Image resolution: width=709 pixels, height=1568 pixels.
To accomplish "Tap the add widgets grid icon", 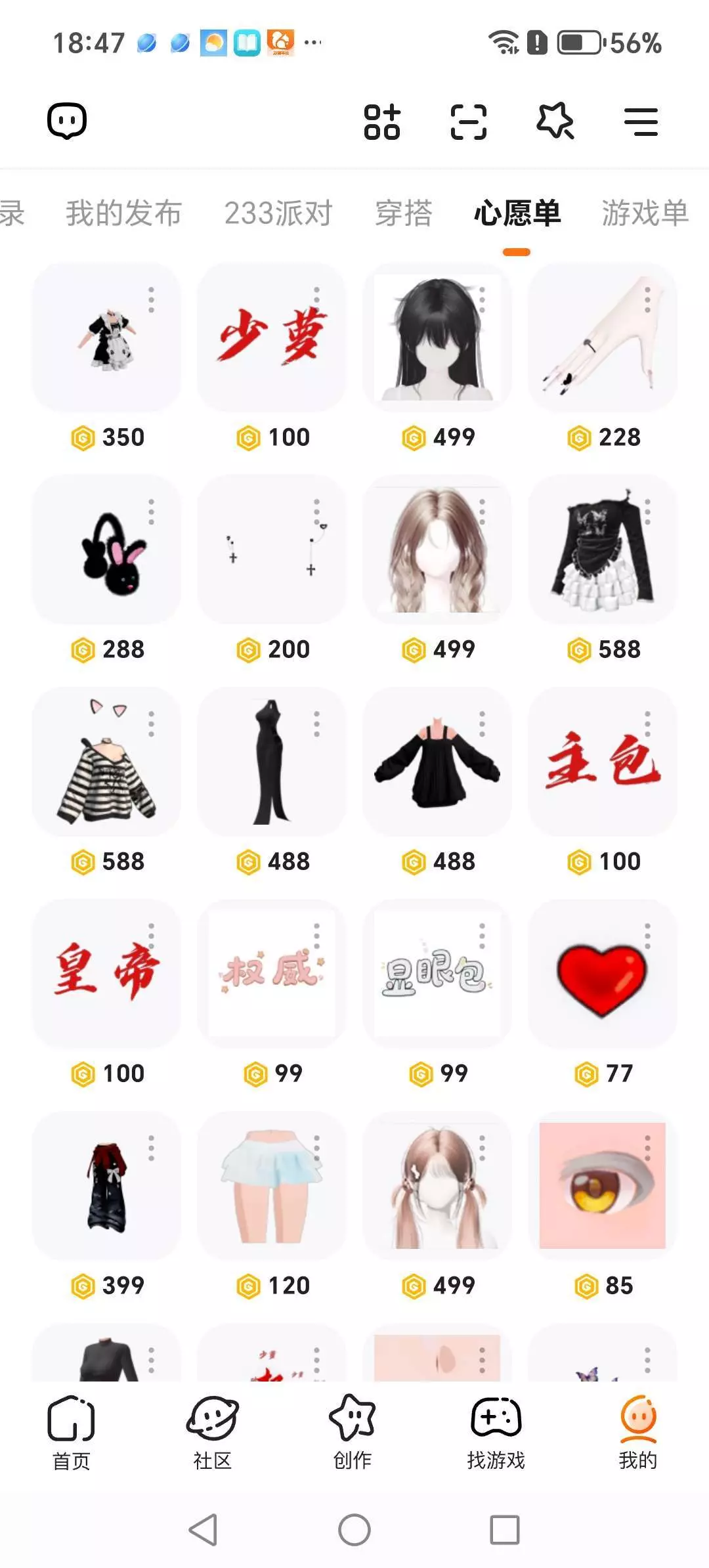I will [382, 121].
